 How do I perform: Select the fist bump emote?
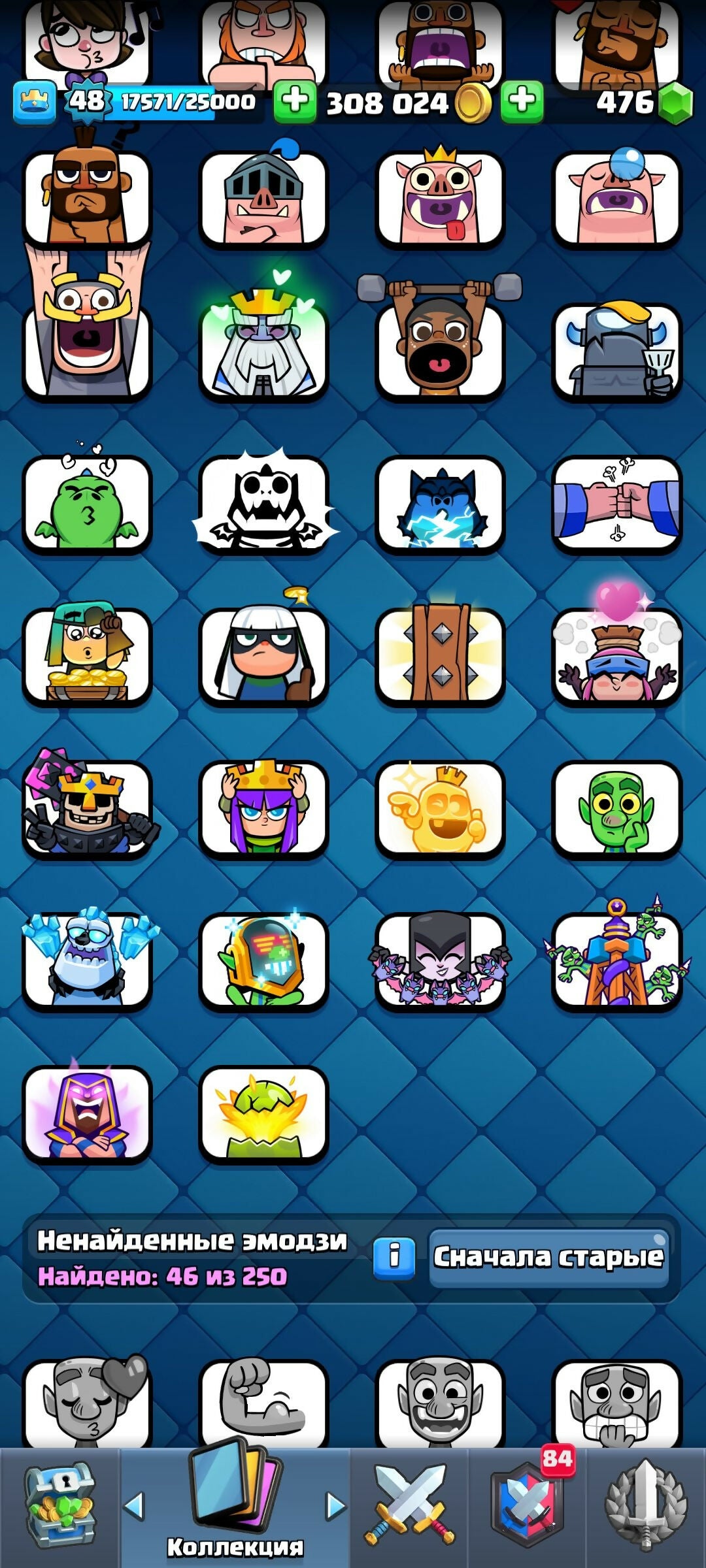pos(617,504)
